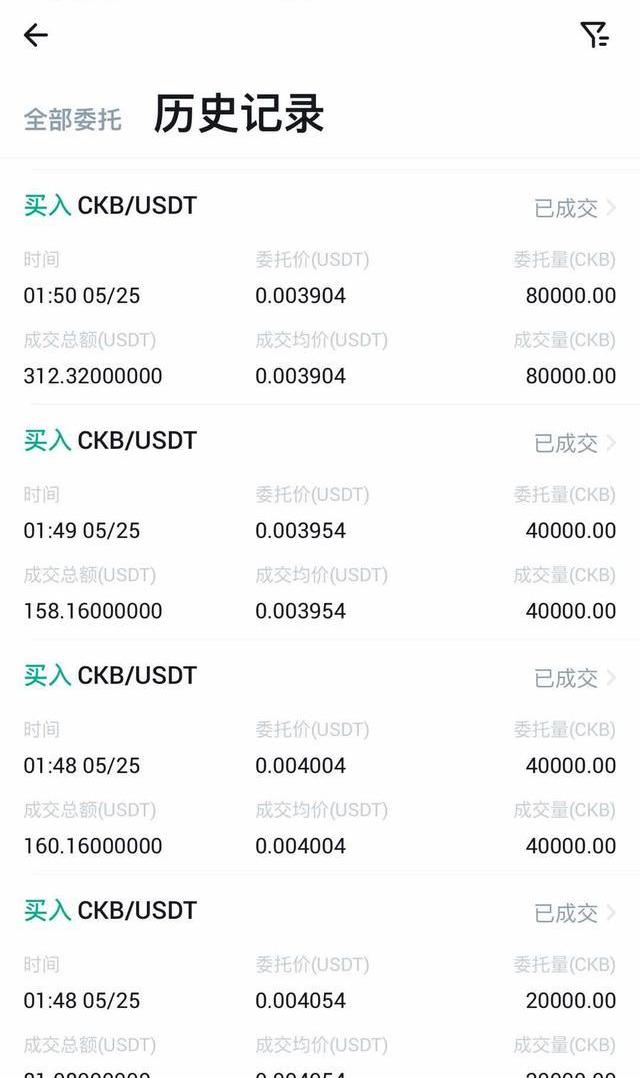640x1078 pixels.
Task: Show the CKB/USDT order priced 0.004004
Action: tap(575, 678)
